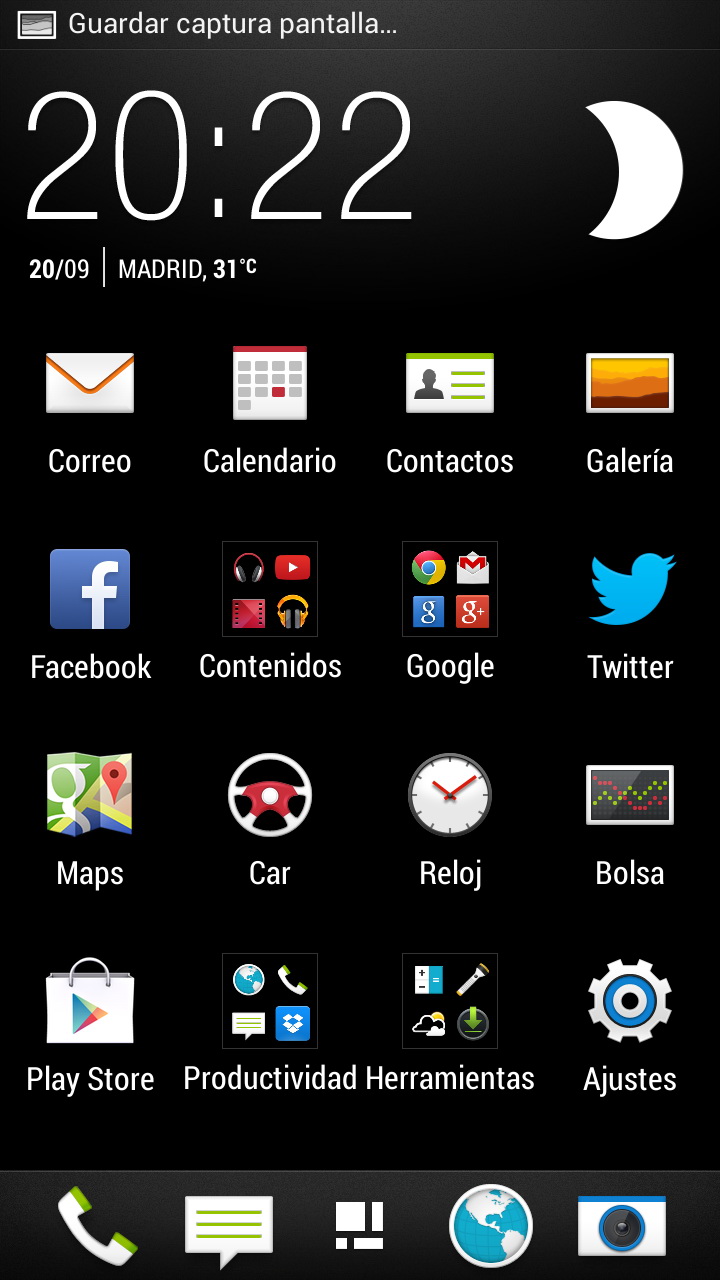Open Maps

click(90, 795)
